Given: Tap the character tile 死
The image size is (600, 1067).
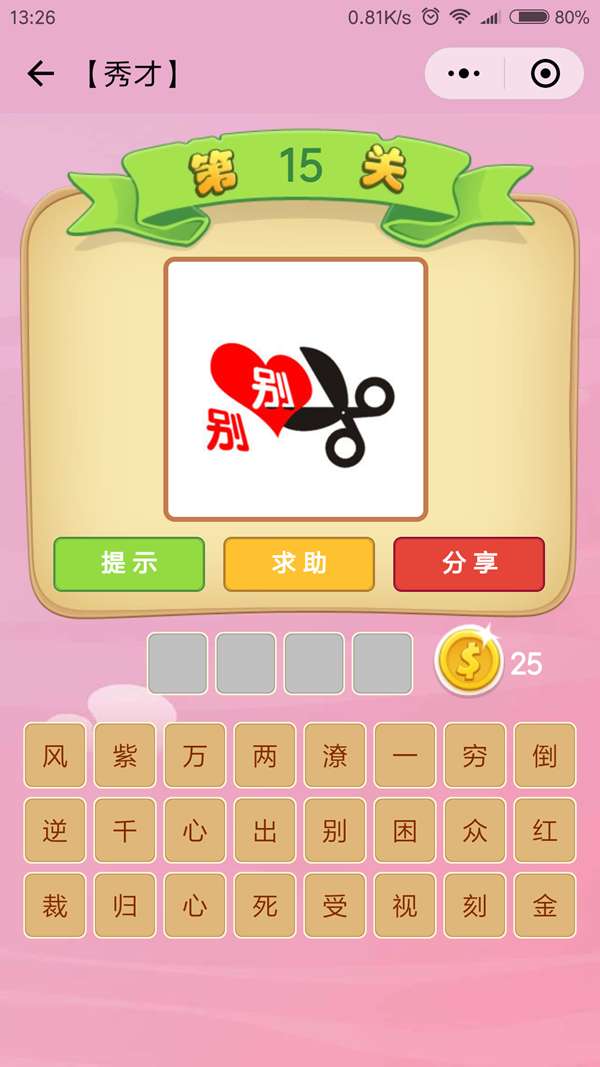Looking at the screenshot, I should pos(265,906).
